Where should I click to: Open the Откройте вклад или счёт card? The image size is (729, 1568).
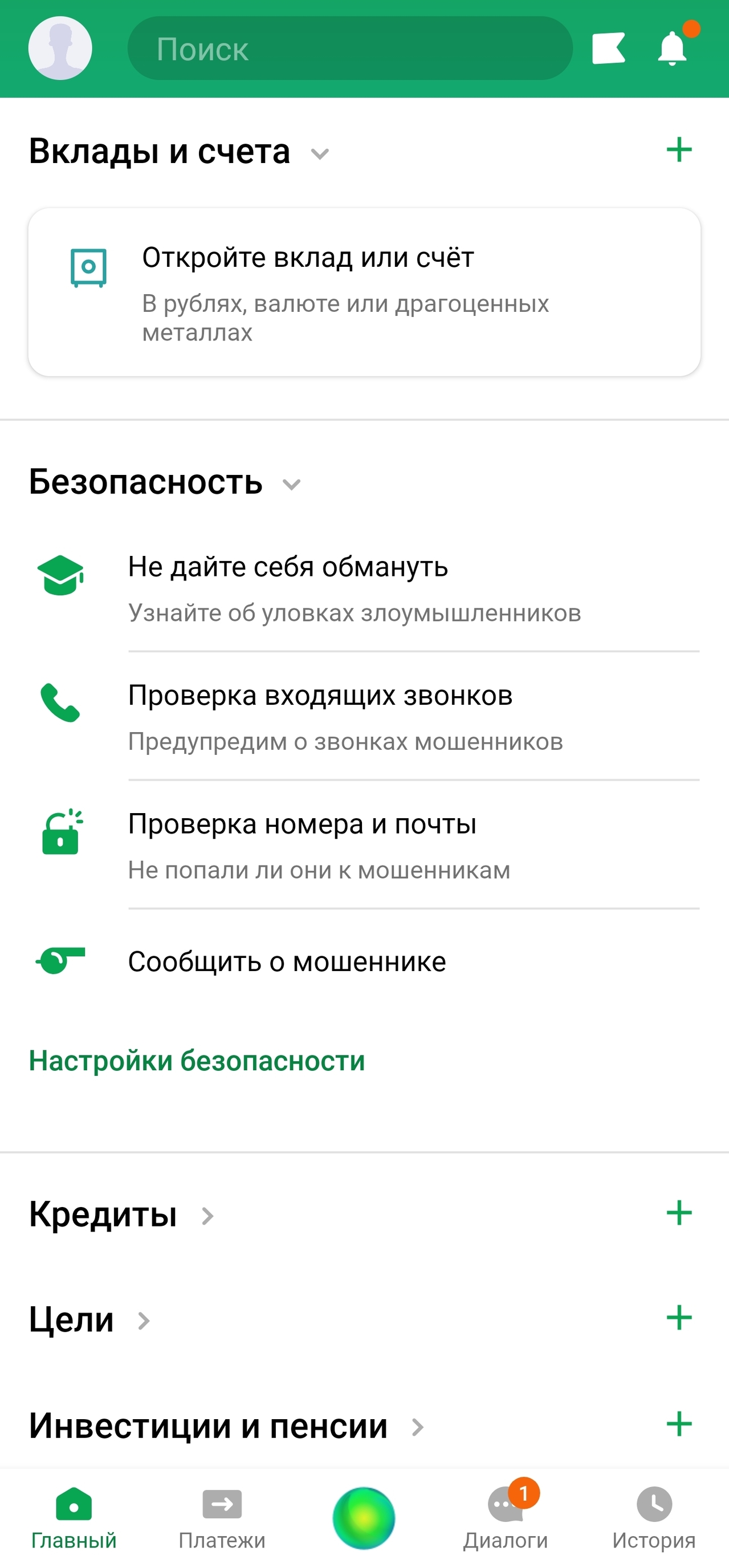pos(364,292)
